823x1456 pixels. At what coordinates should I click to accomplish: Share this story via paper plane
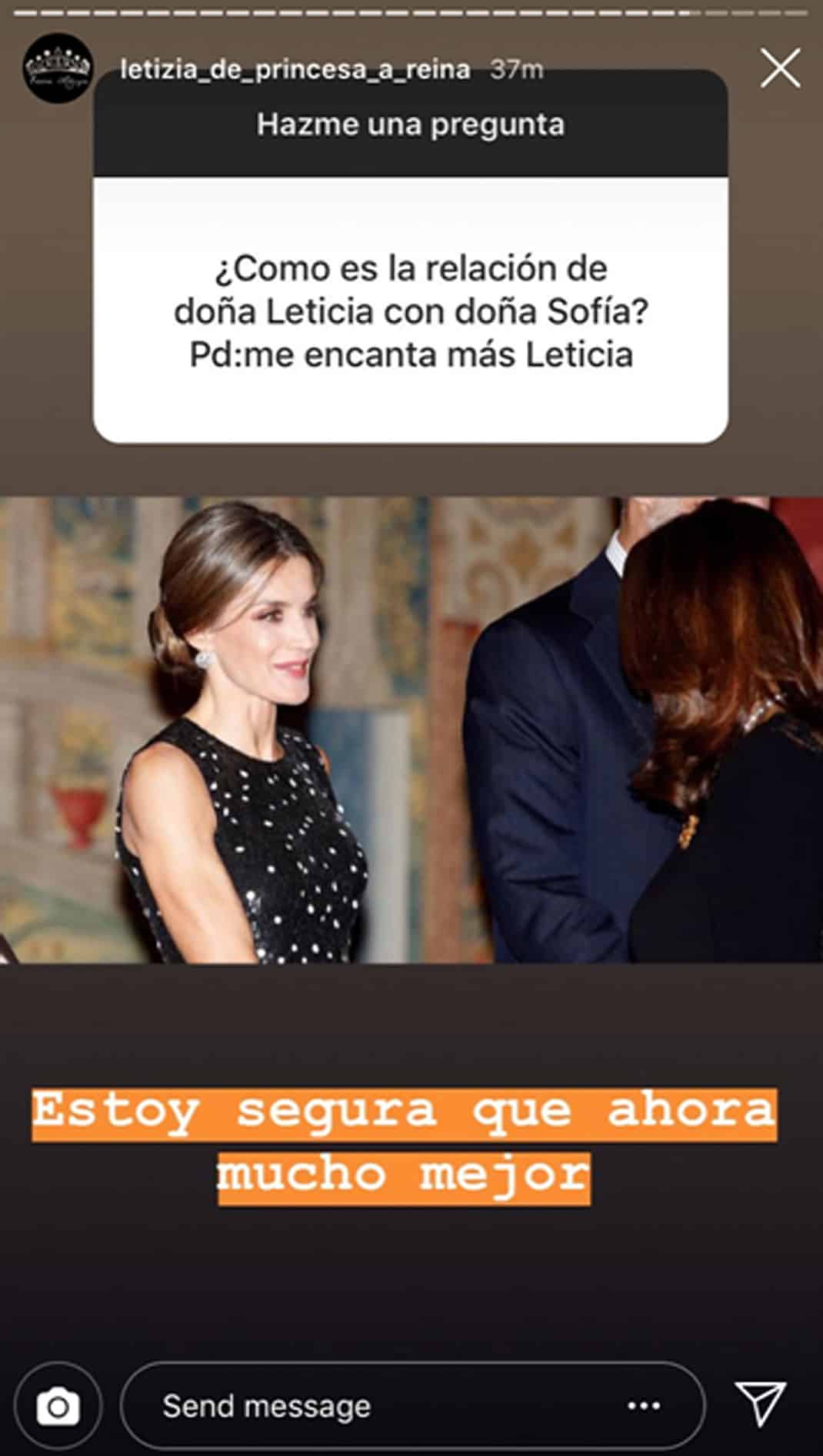point(761,1404)
